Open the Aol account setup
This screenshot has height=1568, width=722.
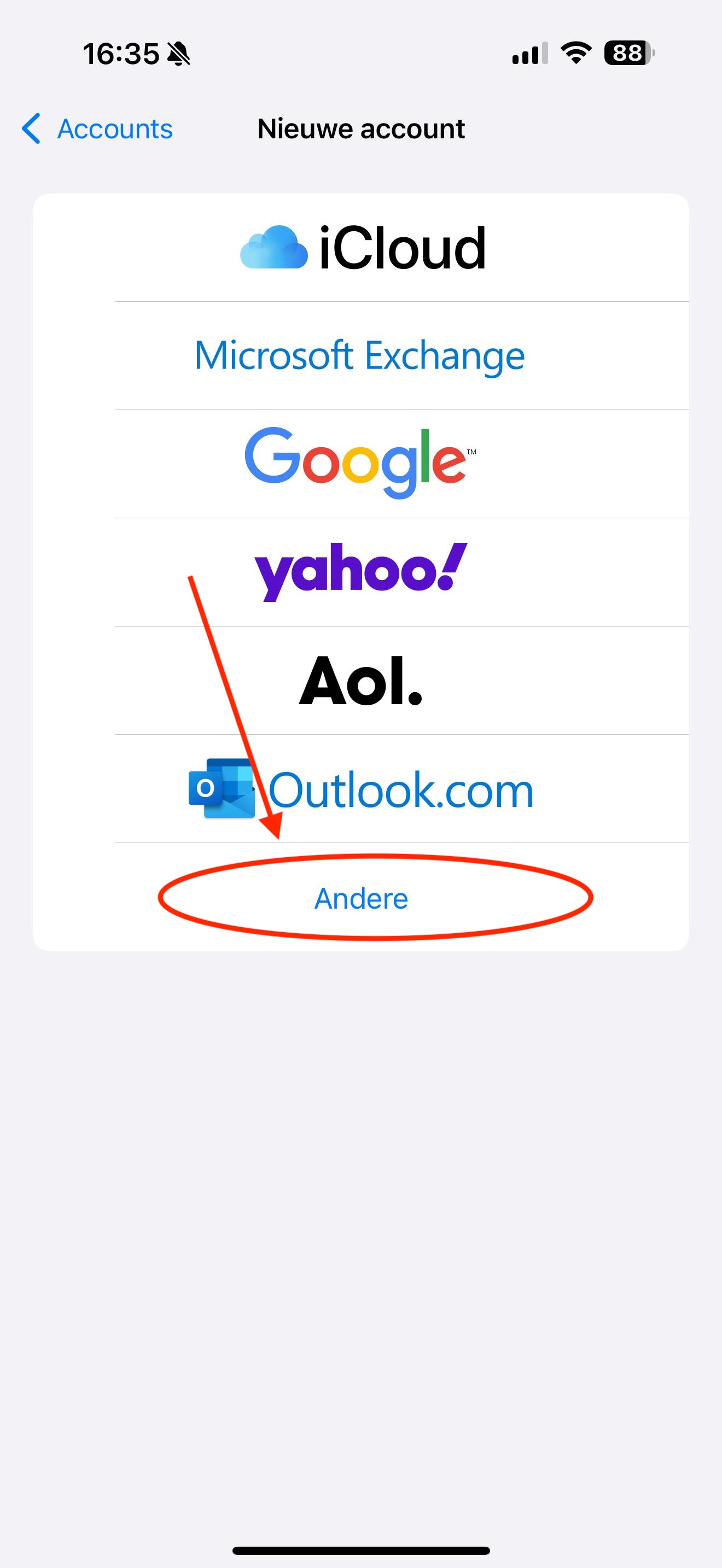(x=360, y=681)
